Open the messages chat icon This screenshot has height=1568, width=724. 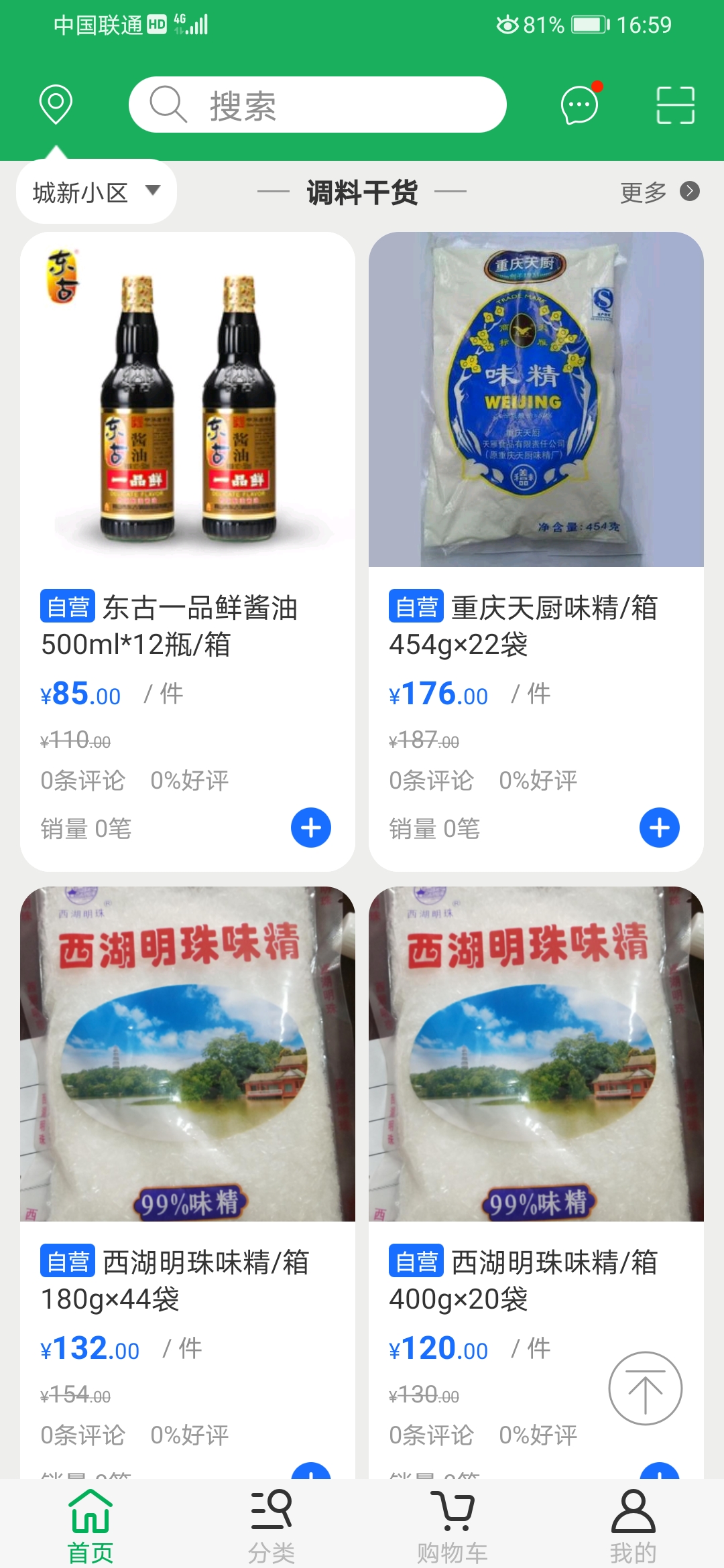[578, 105]
